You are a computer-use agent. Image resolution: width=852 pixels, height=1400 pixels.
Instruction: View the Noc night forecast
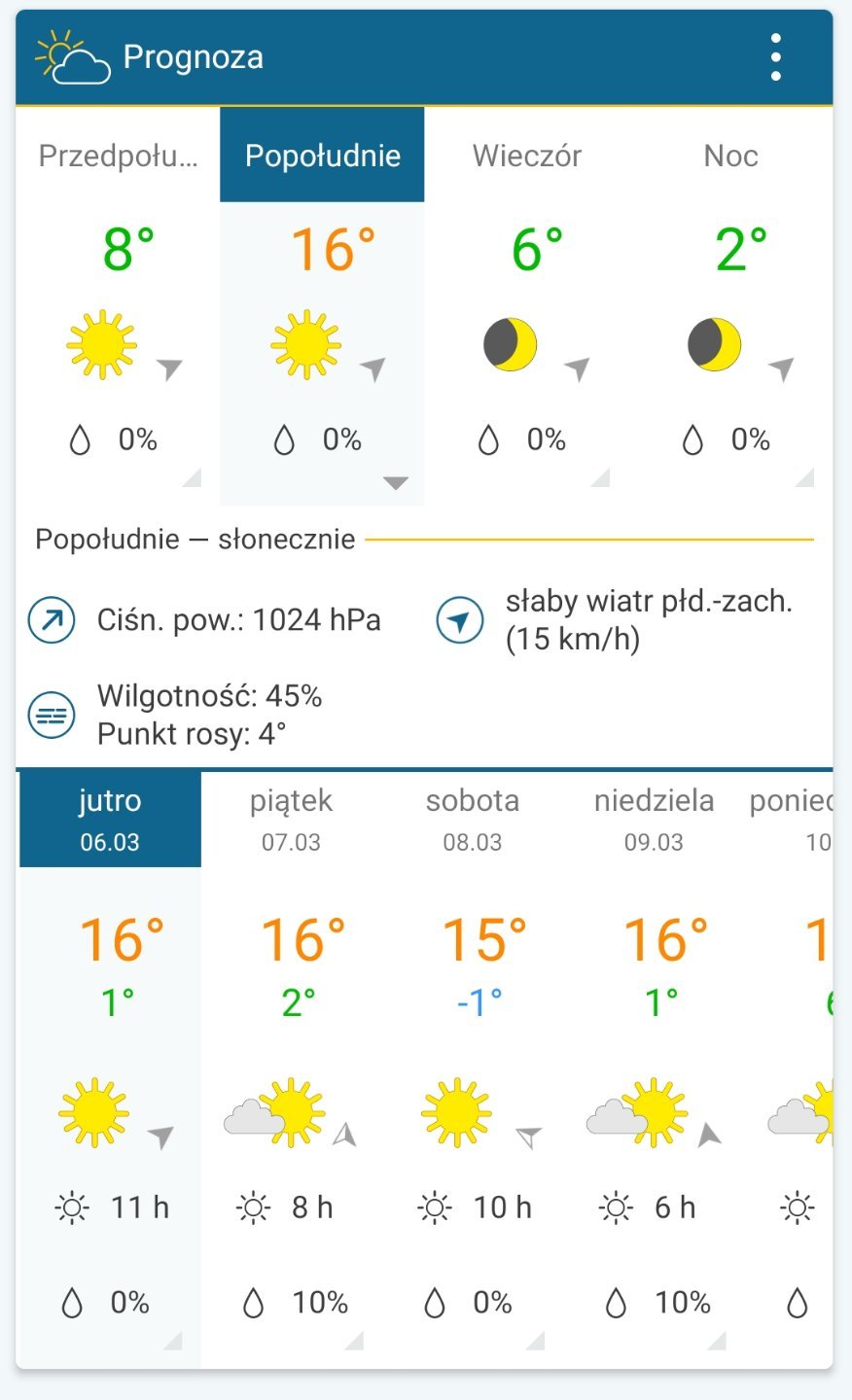point(730,156)
